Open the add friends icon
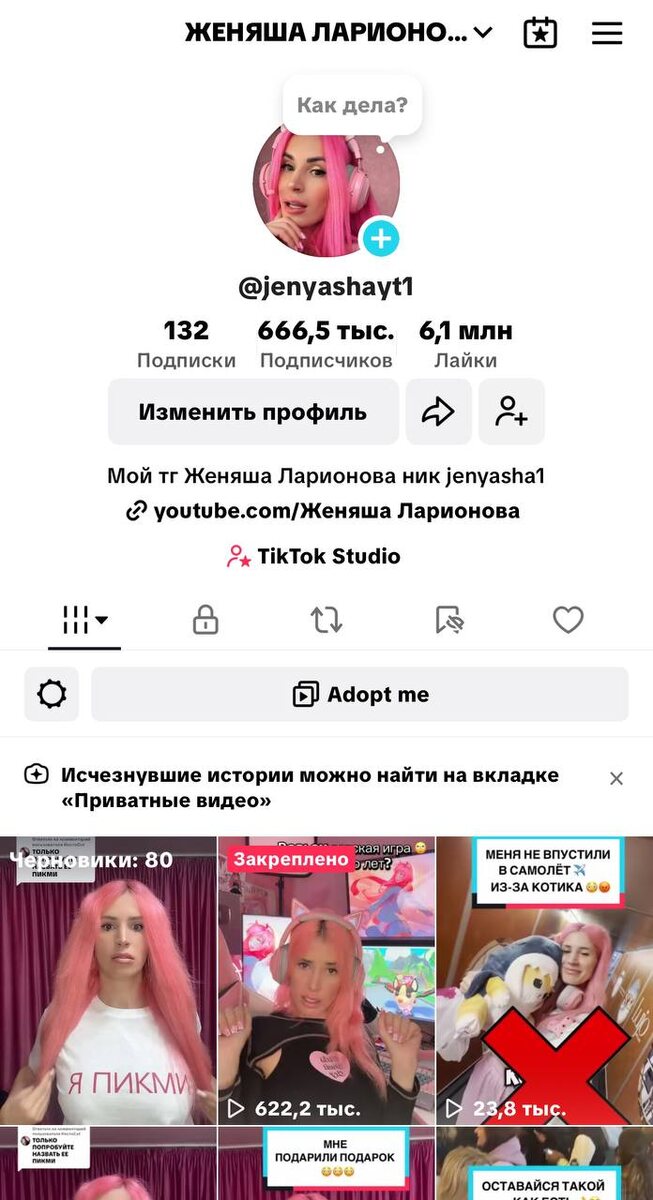Screen dimensions: 653x1200 [x=511, y=412]
